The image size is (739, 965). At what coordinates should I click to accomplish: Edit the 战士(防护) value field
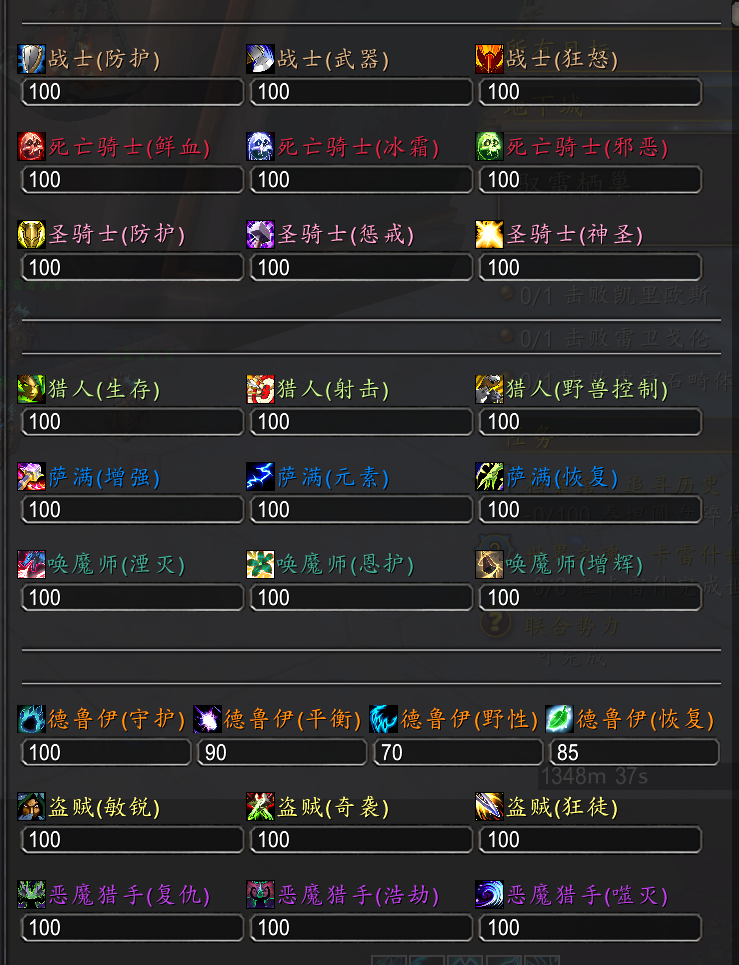point(132,92)
